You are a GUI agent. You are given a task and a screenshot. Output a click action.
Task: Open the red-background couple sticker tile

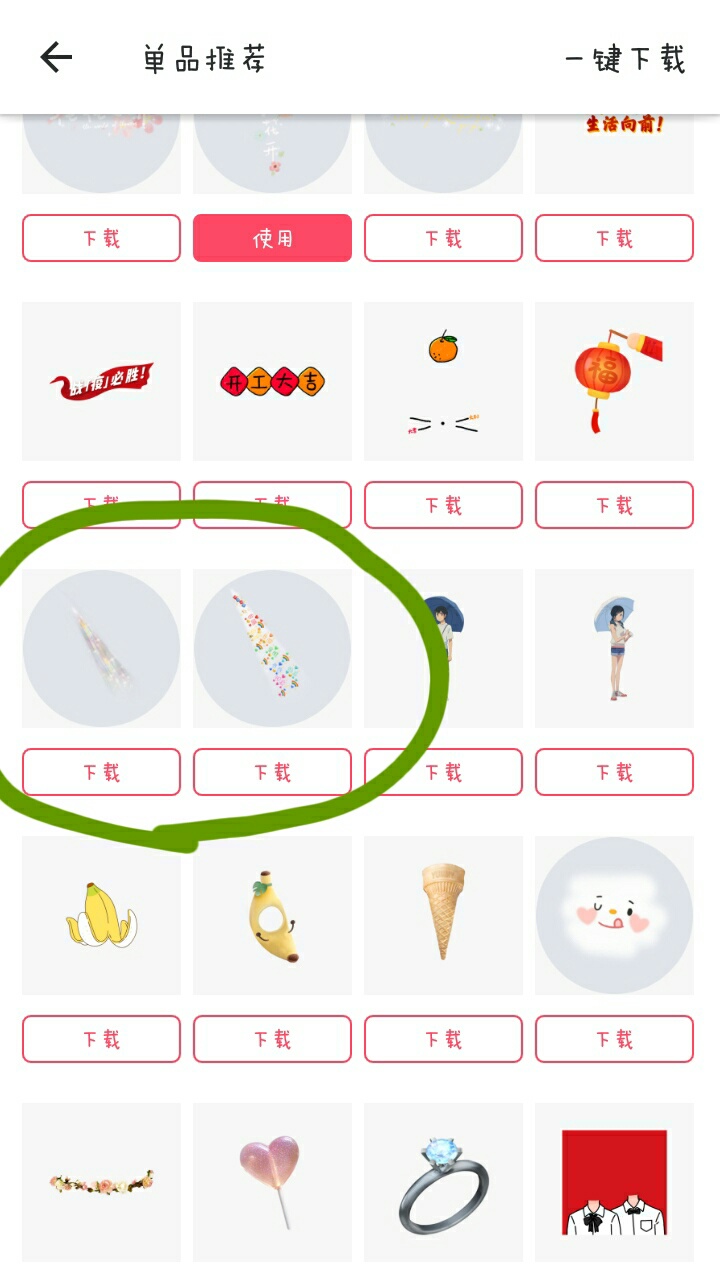pos(614,1182)
